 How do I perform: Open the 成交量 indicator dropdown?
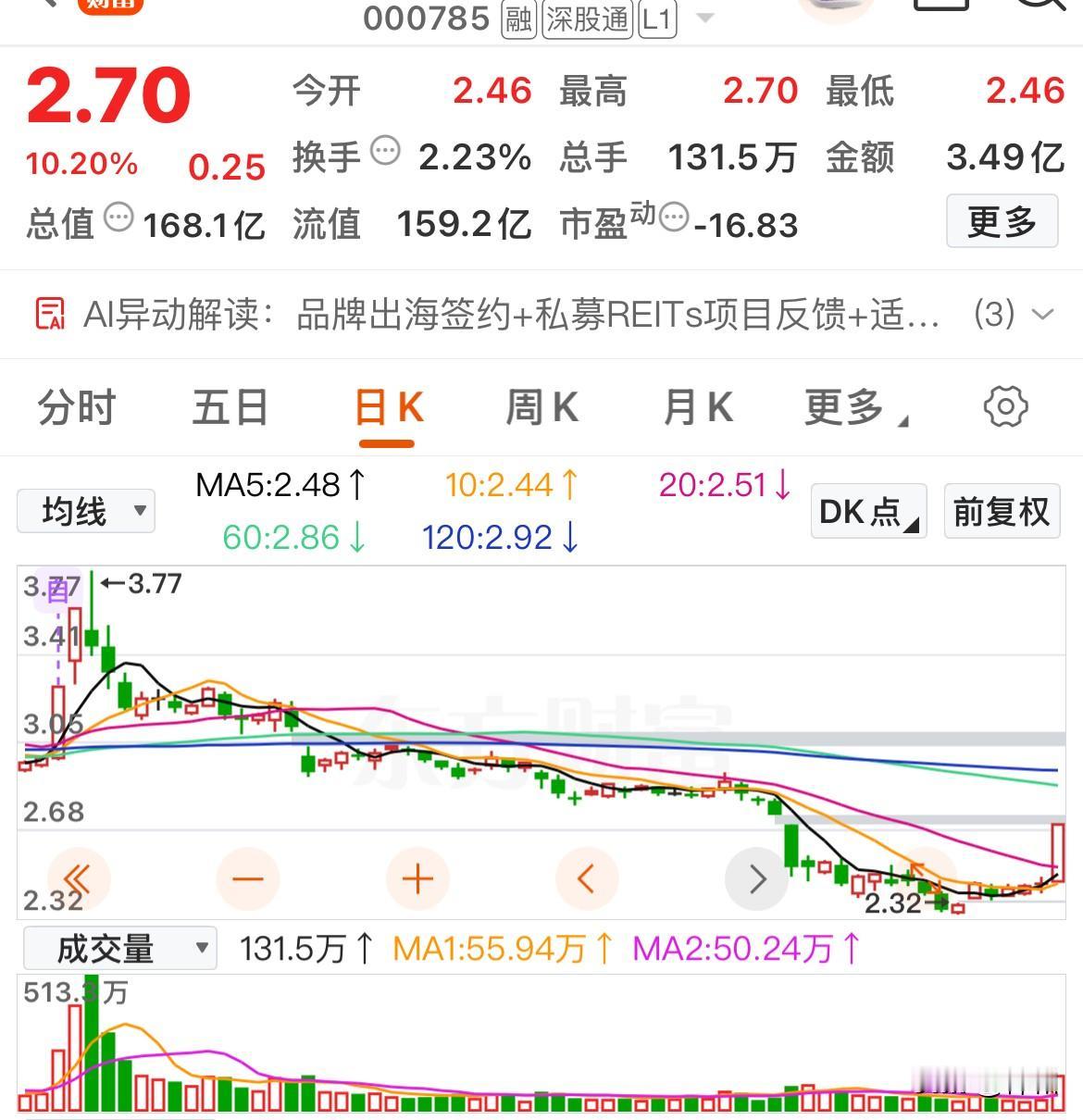[x=118, y=947]
